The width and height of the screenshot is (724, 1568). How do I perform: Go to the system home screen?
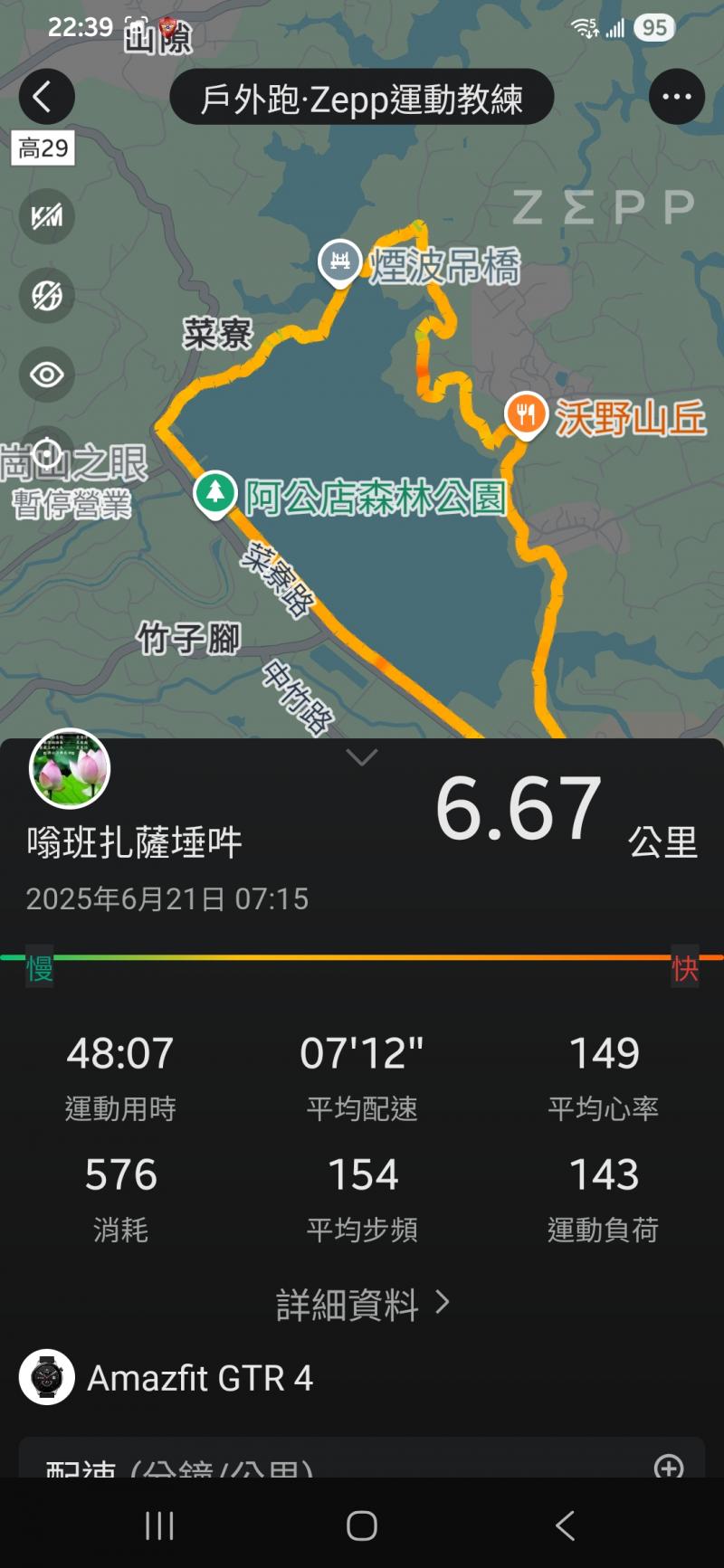tap(362, 1526)
